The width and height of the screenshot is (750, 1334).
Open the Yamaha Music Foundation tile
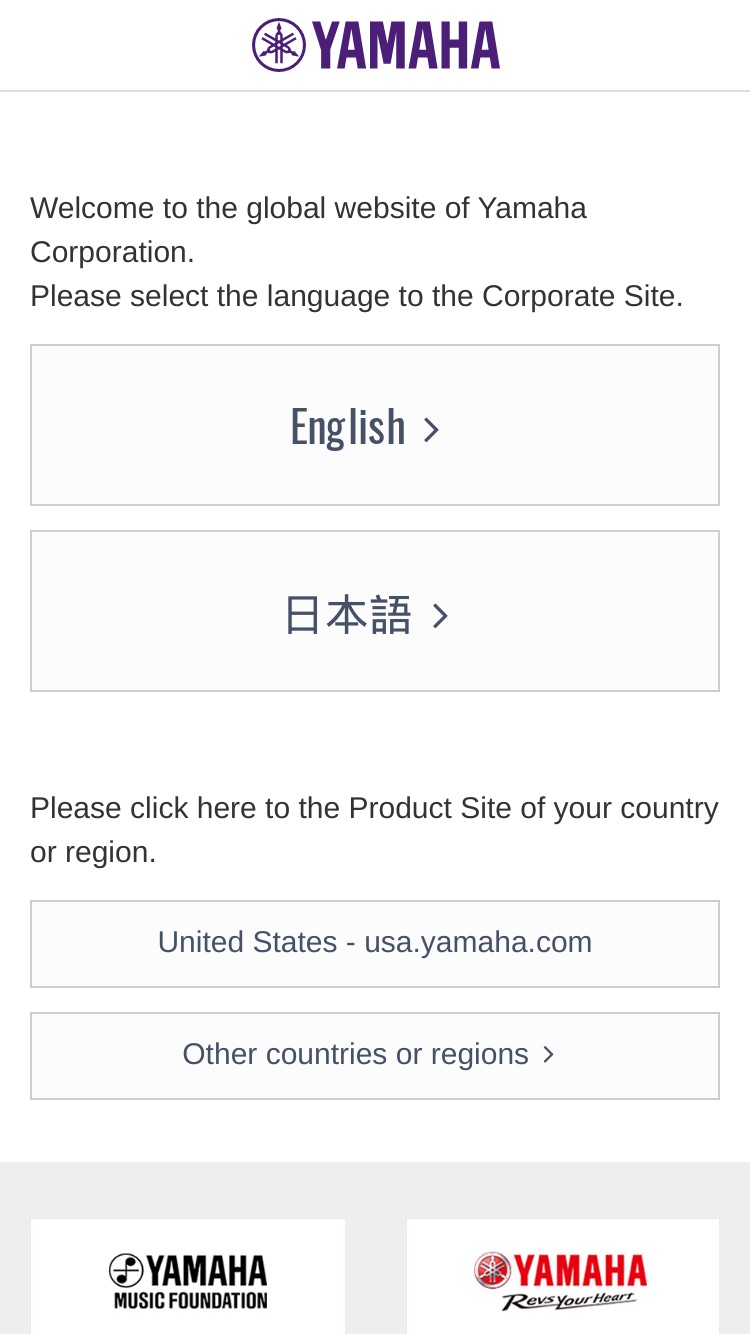[x=188, y=1277]
